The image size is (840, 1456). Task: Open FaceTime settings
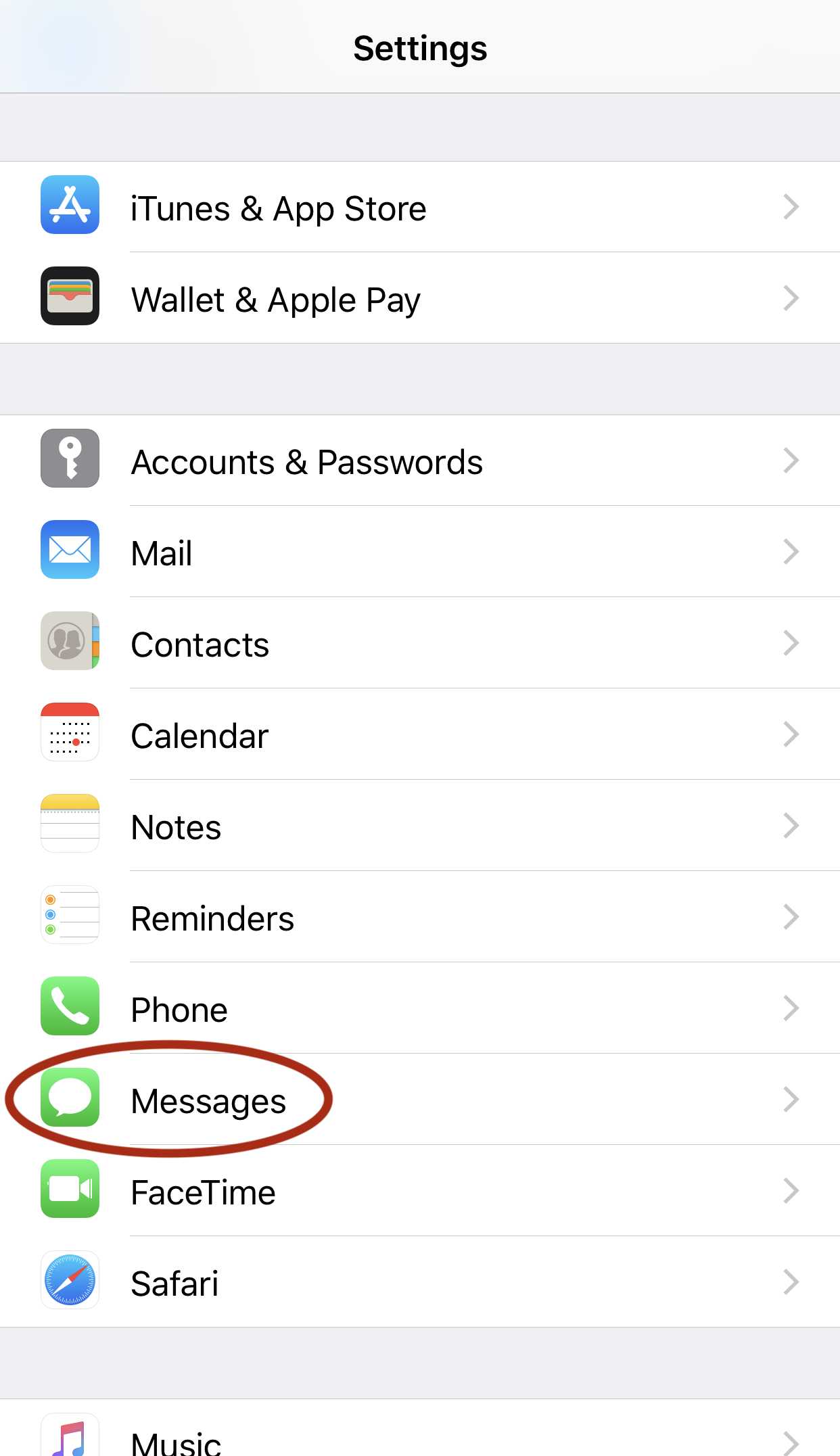420,1191
